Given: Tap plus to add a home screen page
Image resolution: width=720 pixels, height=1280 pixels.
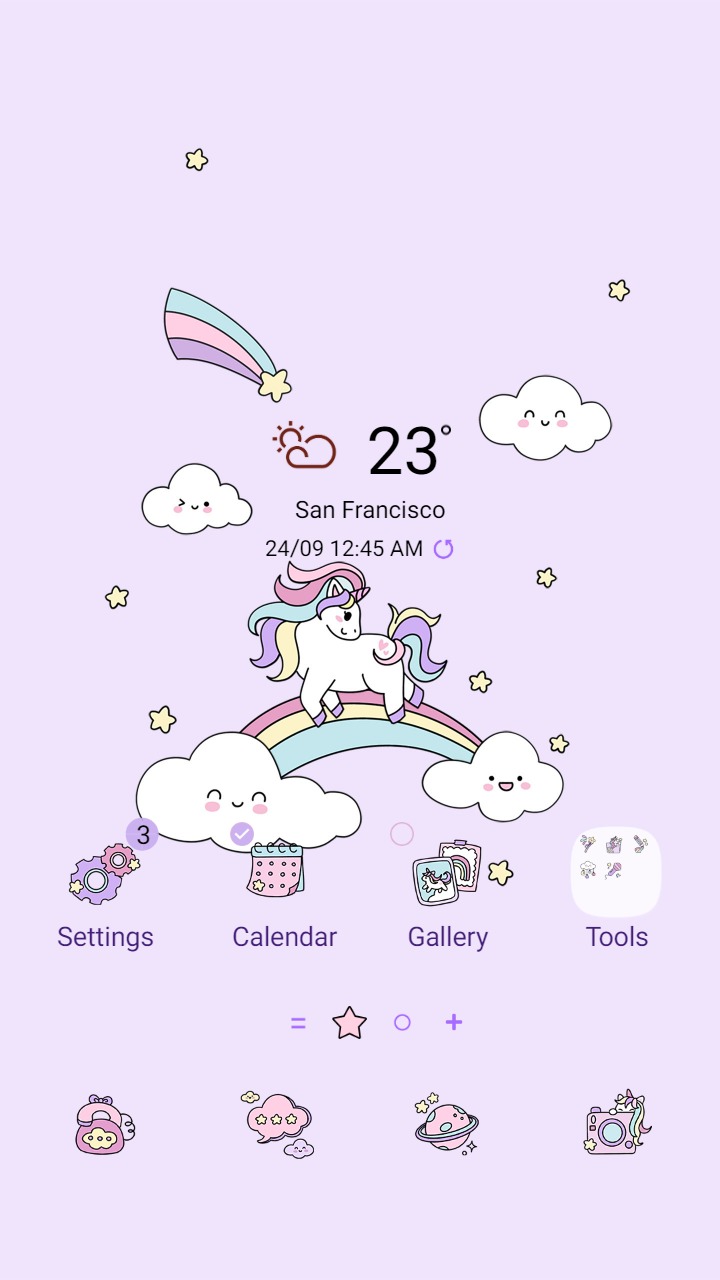Looking at the screenshot, I should pyautogui.click(x=453, y=1022).
